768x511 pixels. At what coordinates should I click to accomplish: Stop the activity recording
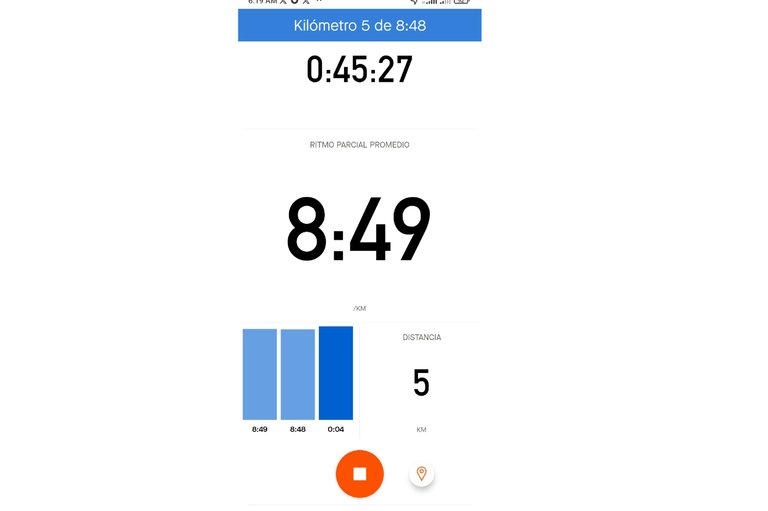[x=360, y=473]
